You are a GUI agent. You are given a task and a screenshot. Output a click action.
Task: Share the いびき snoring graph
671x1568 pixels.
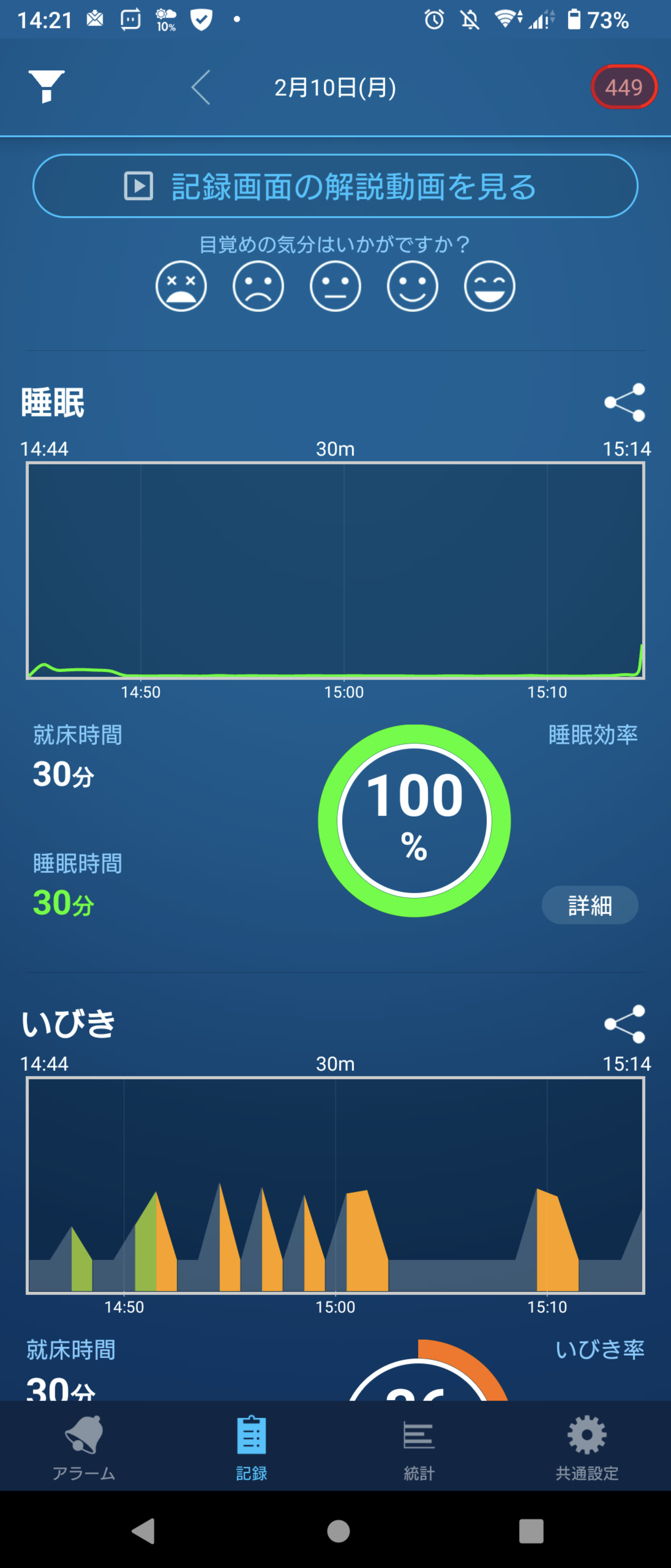[624, 1024]
